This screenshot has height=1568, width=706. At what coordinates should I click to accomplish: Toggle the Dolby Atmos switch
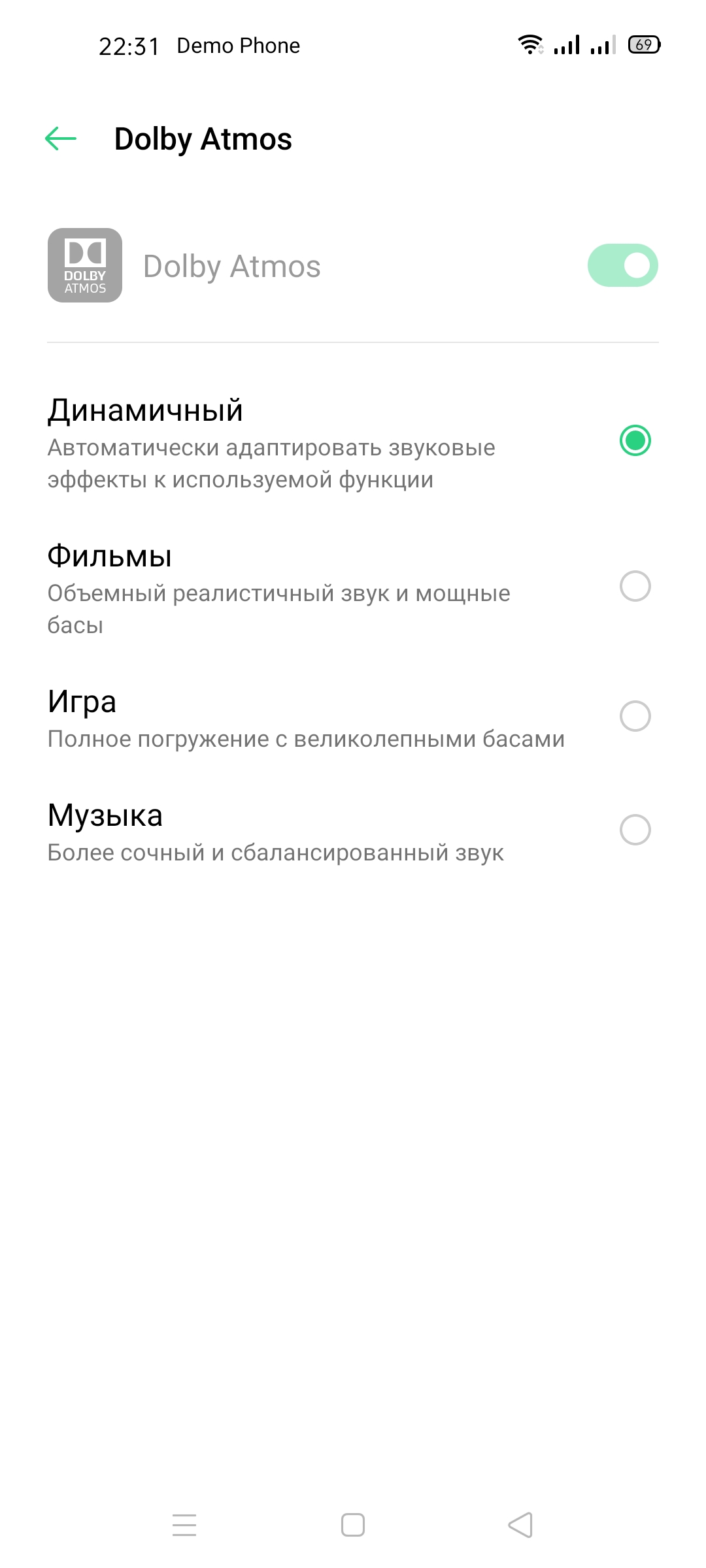[x=622, y=265]
